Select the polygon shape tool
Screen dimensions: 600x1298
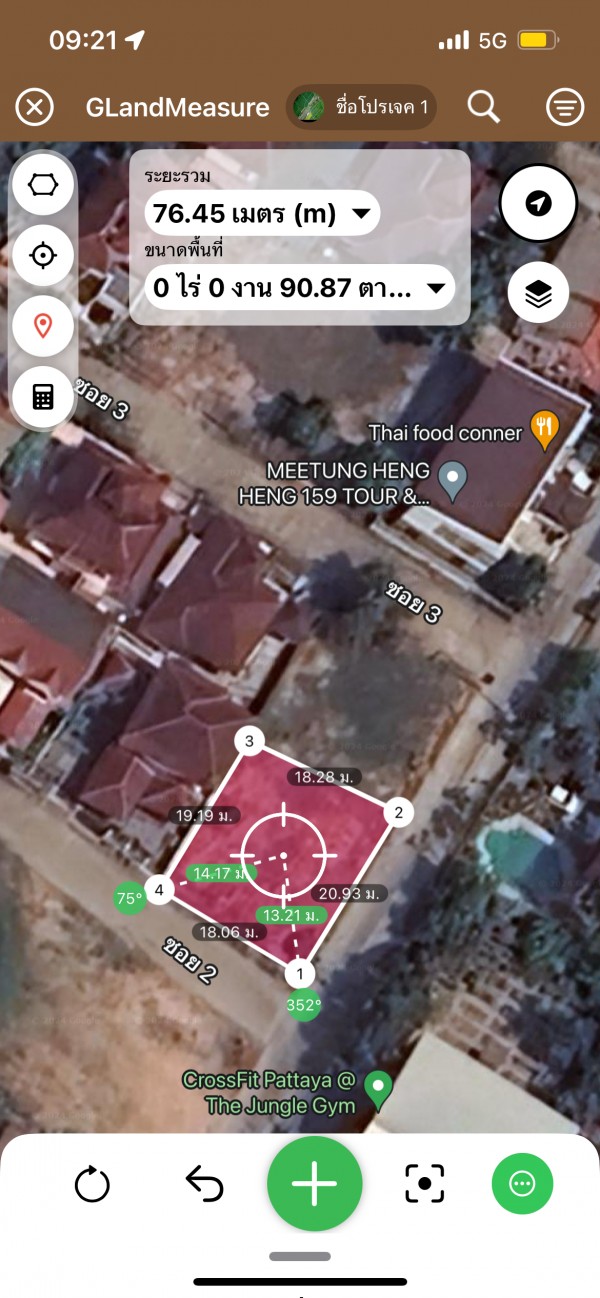[43, 186]
